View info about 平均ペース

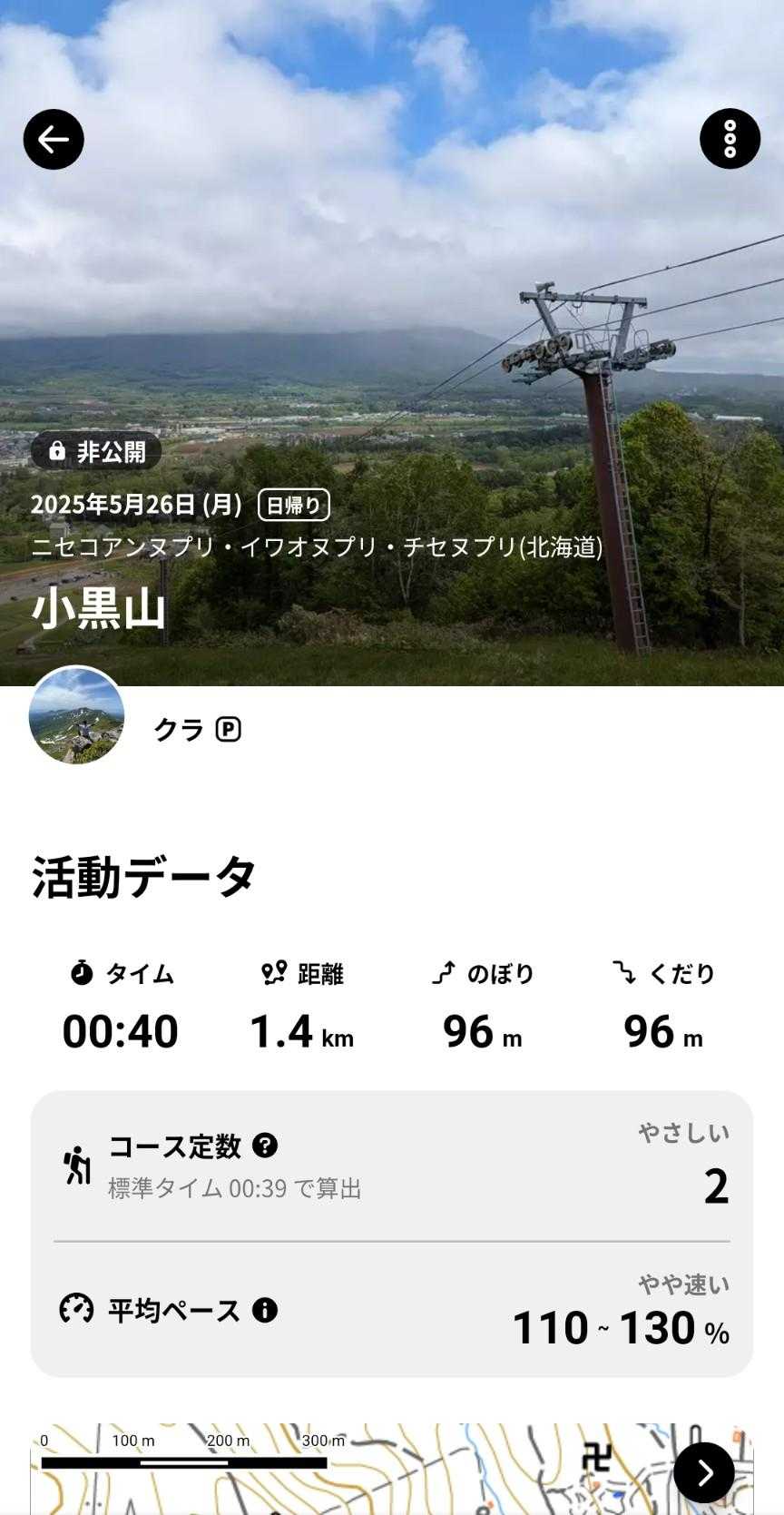tap(265, 1310)
